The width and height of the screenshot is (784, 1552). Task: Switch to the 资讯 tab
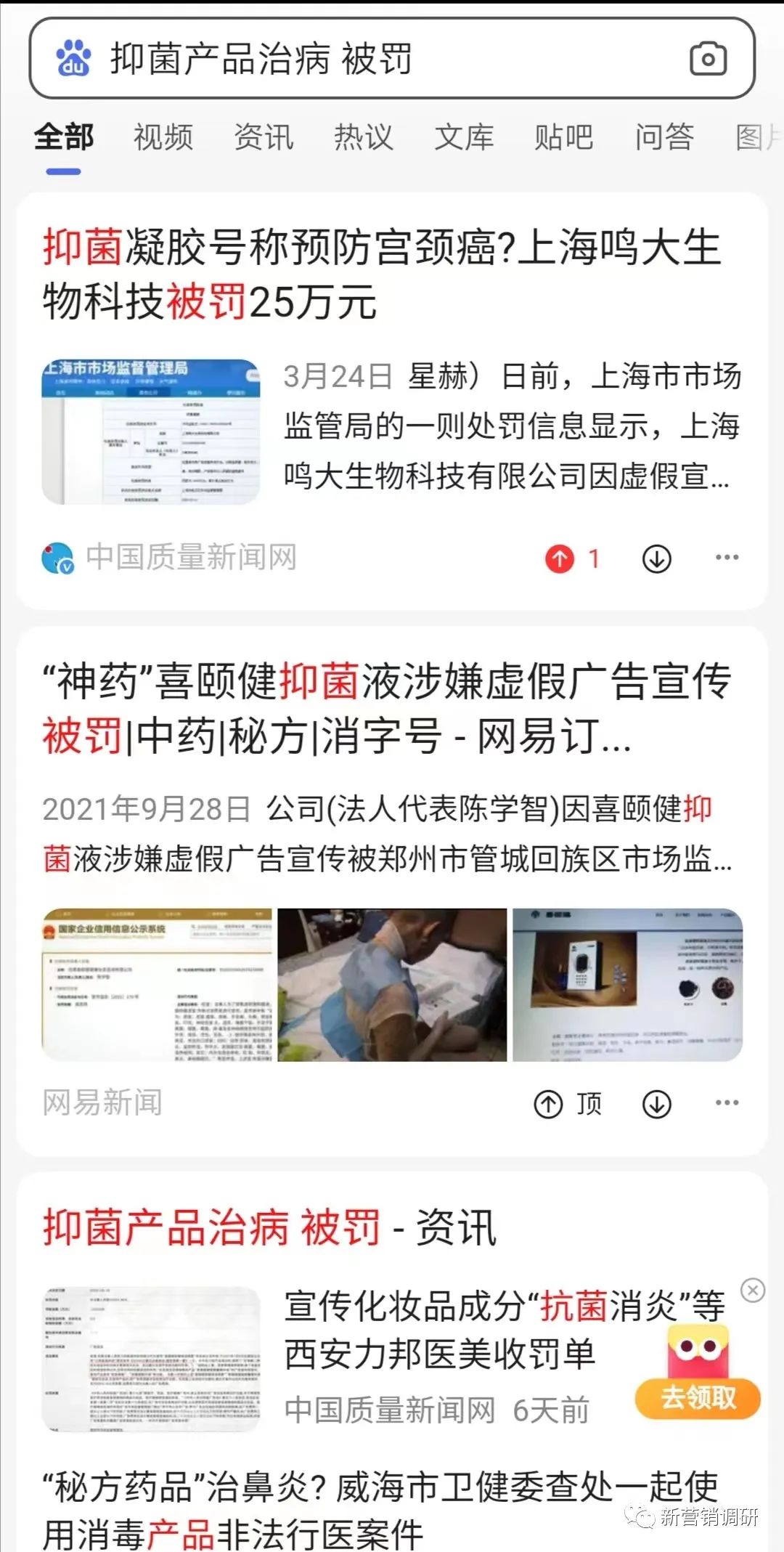point(264,137)
